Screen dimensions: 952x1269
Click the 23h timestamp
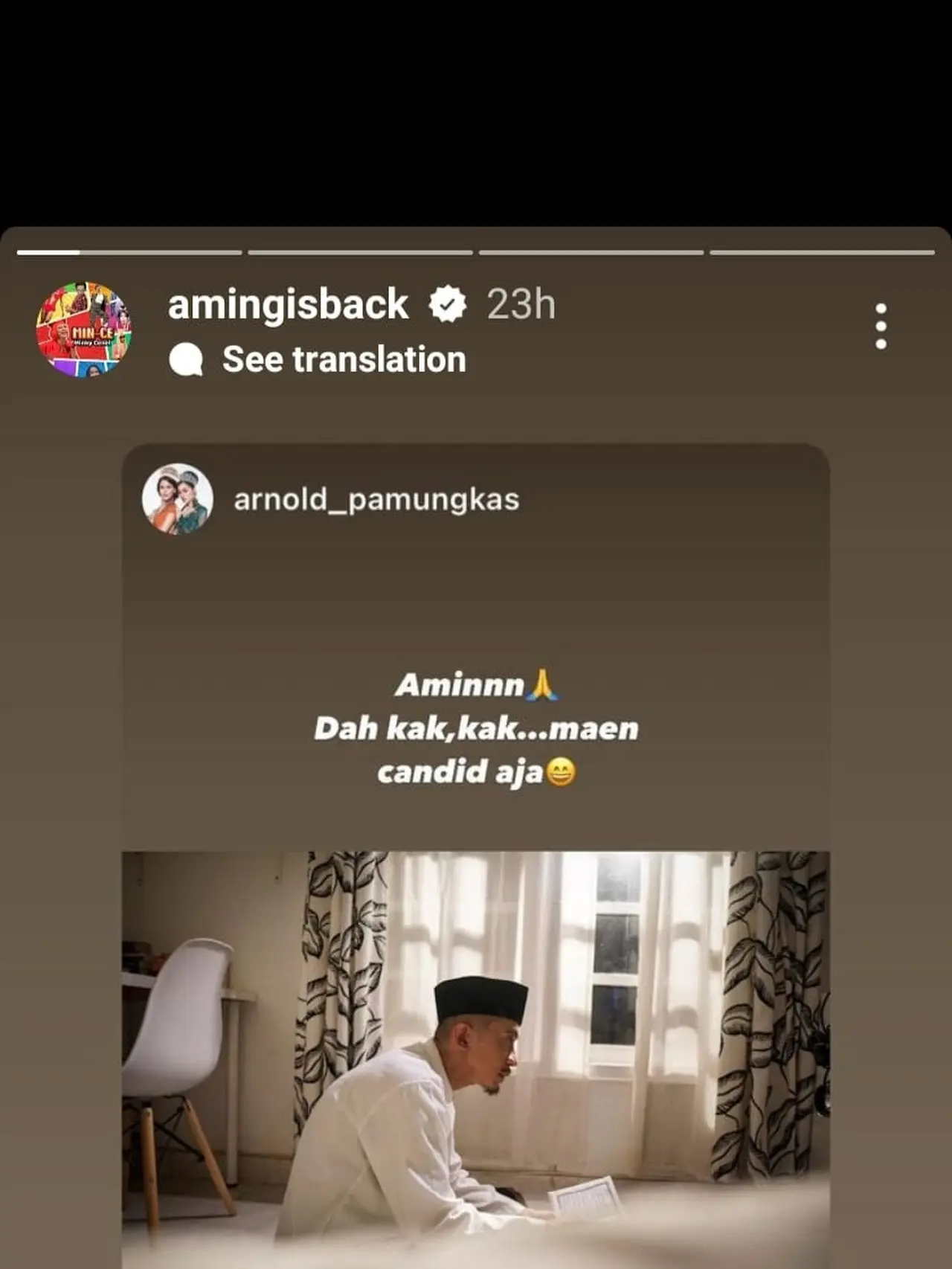click(x=521, y=303)
